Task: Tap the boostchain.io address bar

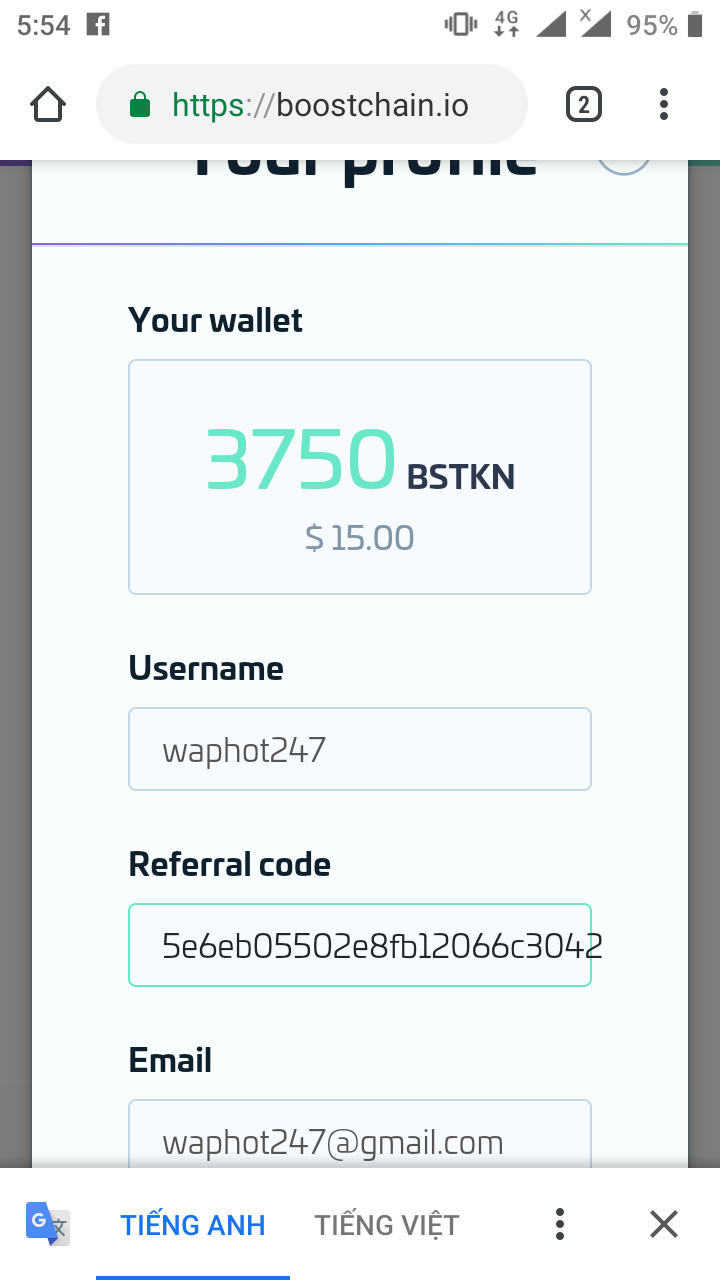Action: [x=312, y=104]
